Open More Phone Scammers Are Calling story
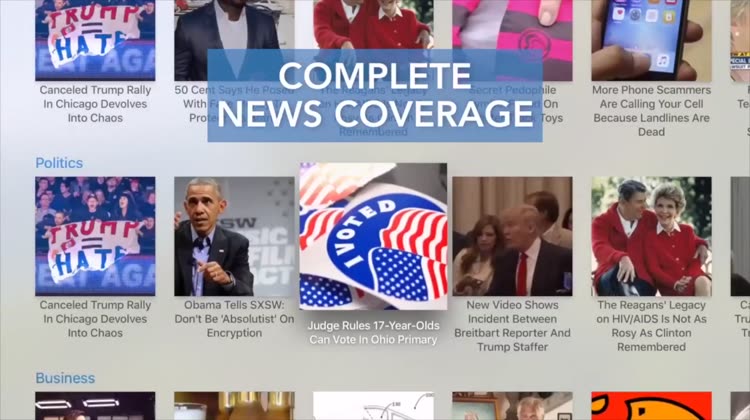750x420 pixels. (x=651, y=40)
